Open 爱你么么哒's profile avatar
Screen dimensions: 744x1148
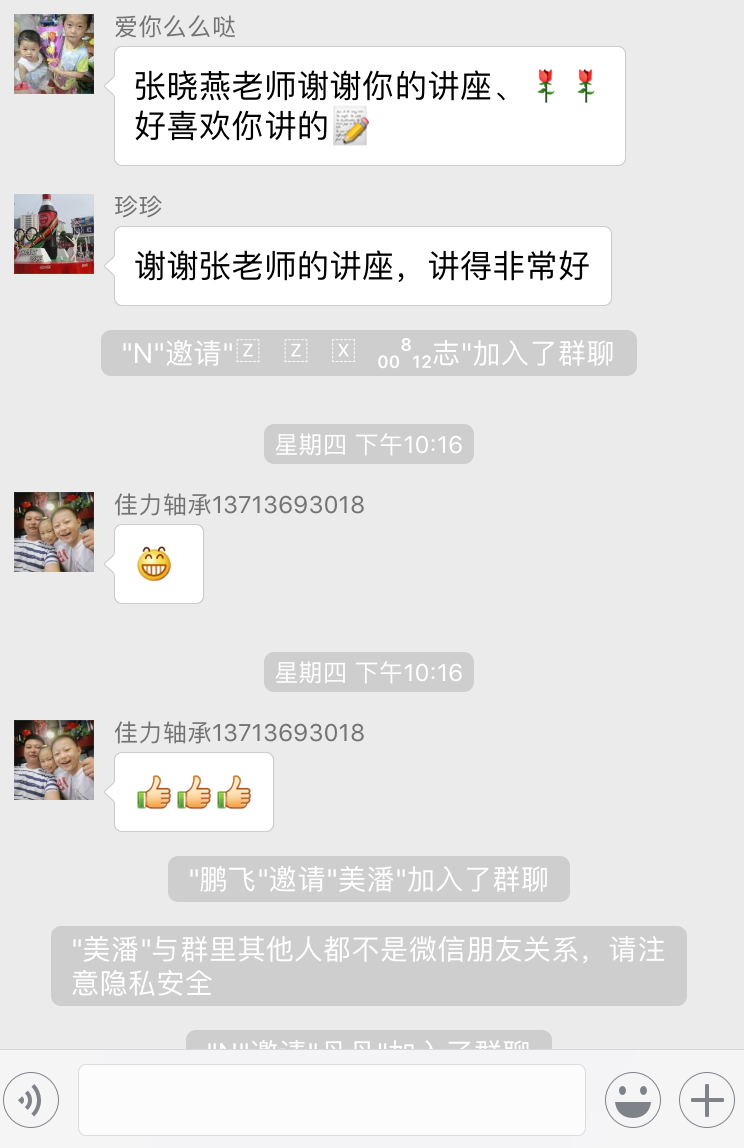tap(54, 54)
